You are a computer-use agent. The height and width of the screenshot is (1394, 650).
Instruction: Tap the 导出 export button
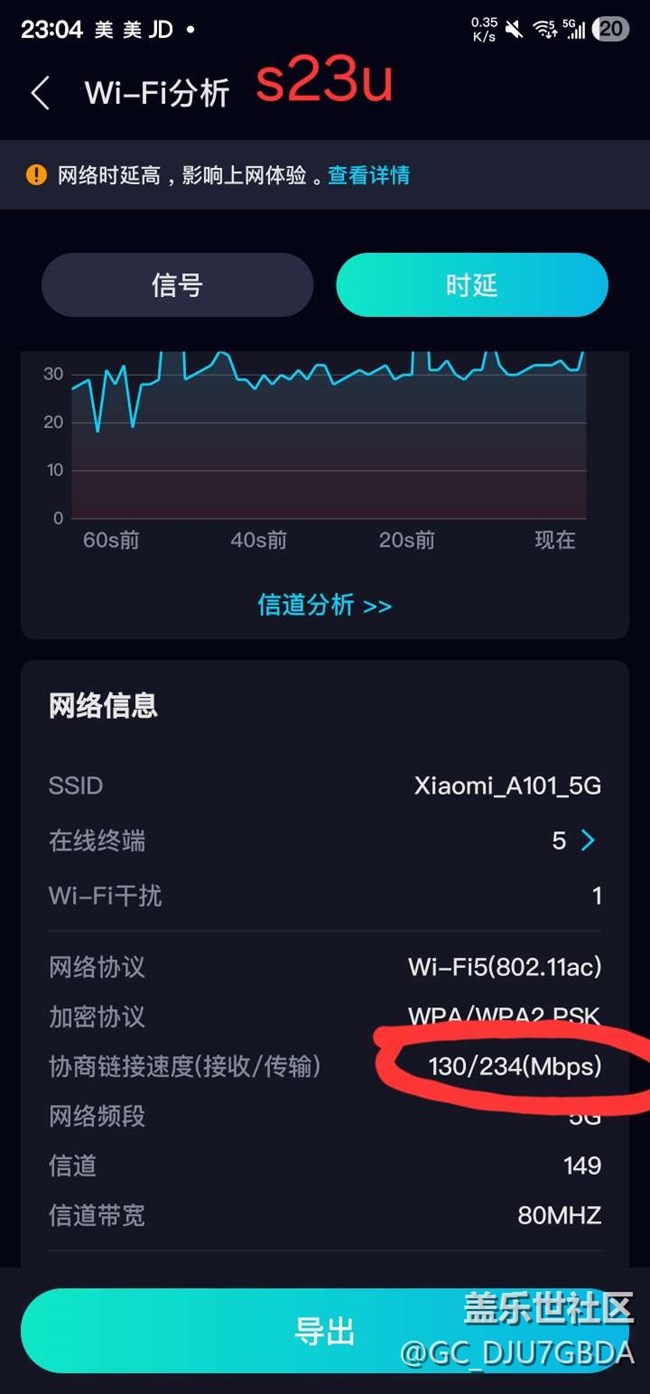click(x=325, y=1331)
